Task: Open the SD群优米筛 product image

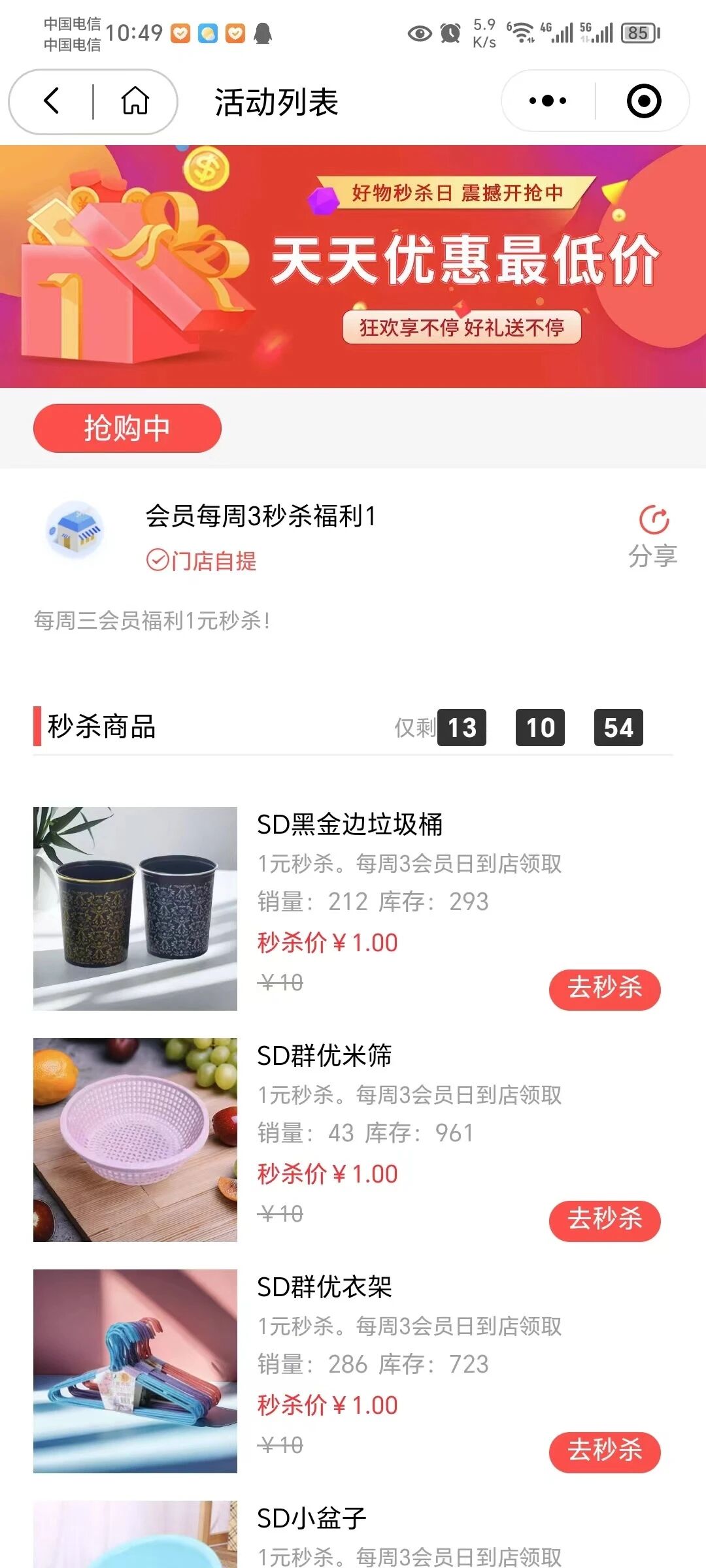Action: pos(135,1139)
